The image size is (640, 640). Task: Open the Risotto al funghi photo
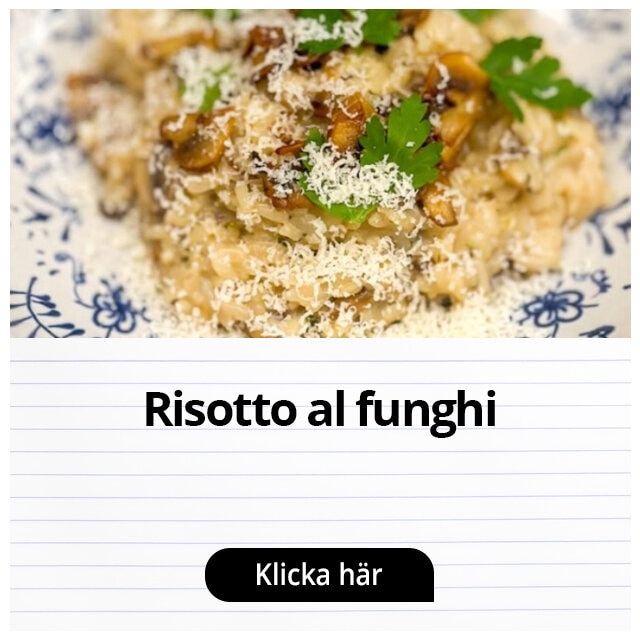320,173
